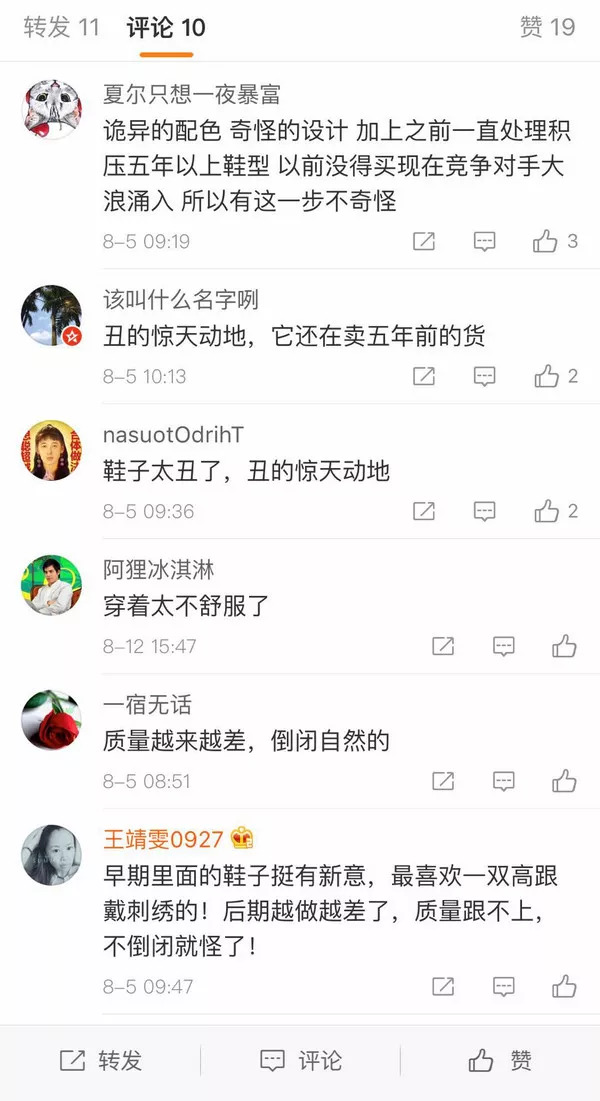
Task: Repost 阿狸冰淇淋's comment
Action: click(x=443, y=646)
